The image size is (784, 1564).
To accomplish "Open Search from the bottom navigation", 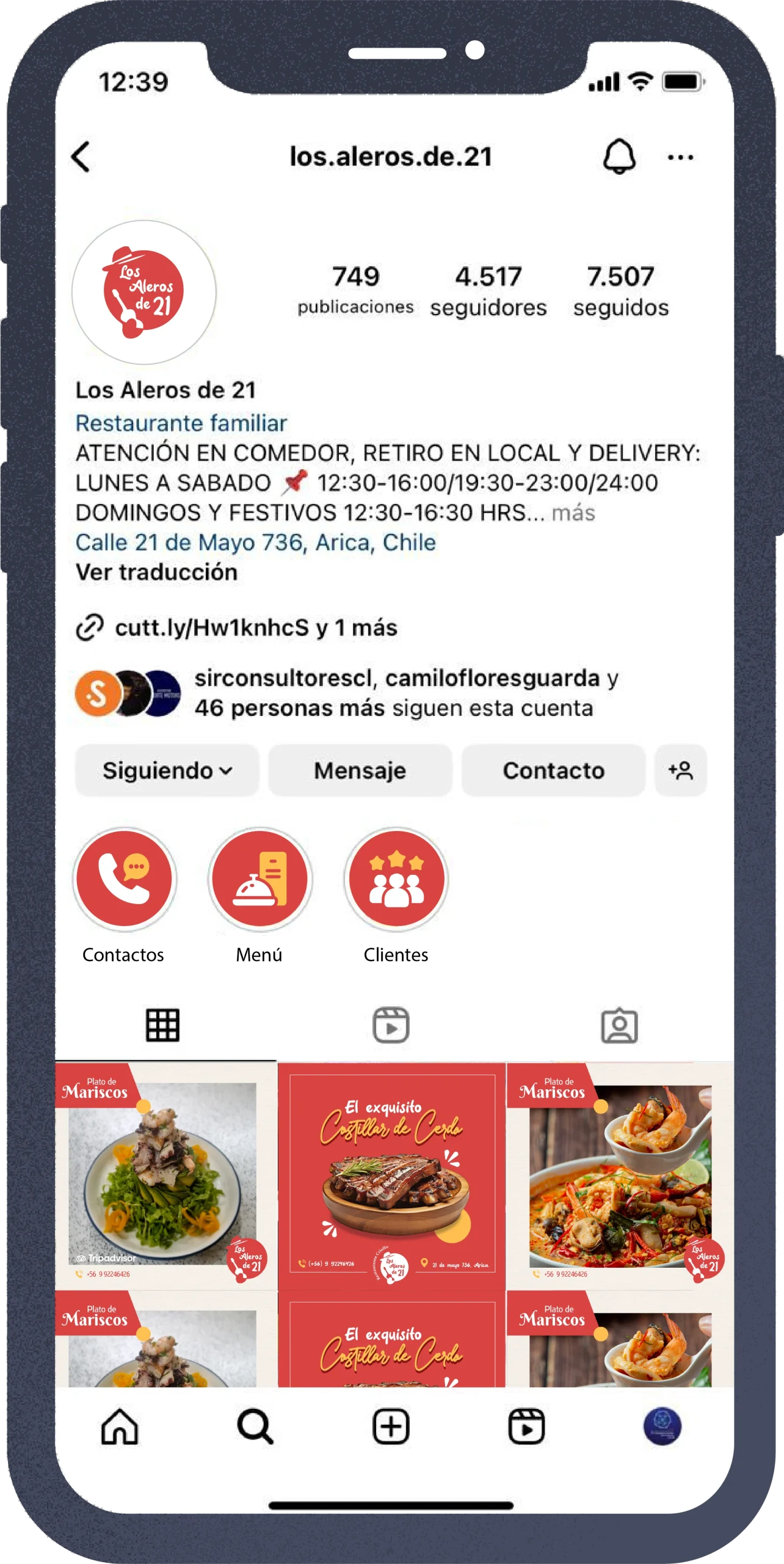I will [x=255, y=1427].
